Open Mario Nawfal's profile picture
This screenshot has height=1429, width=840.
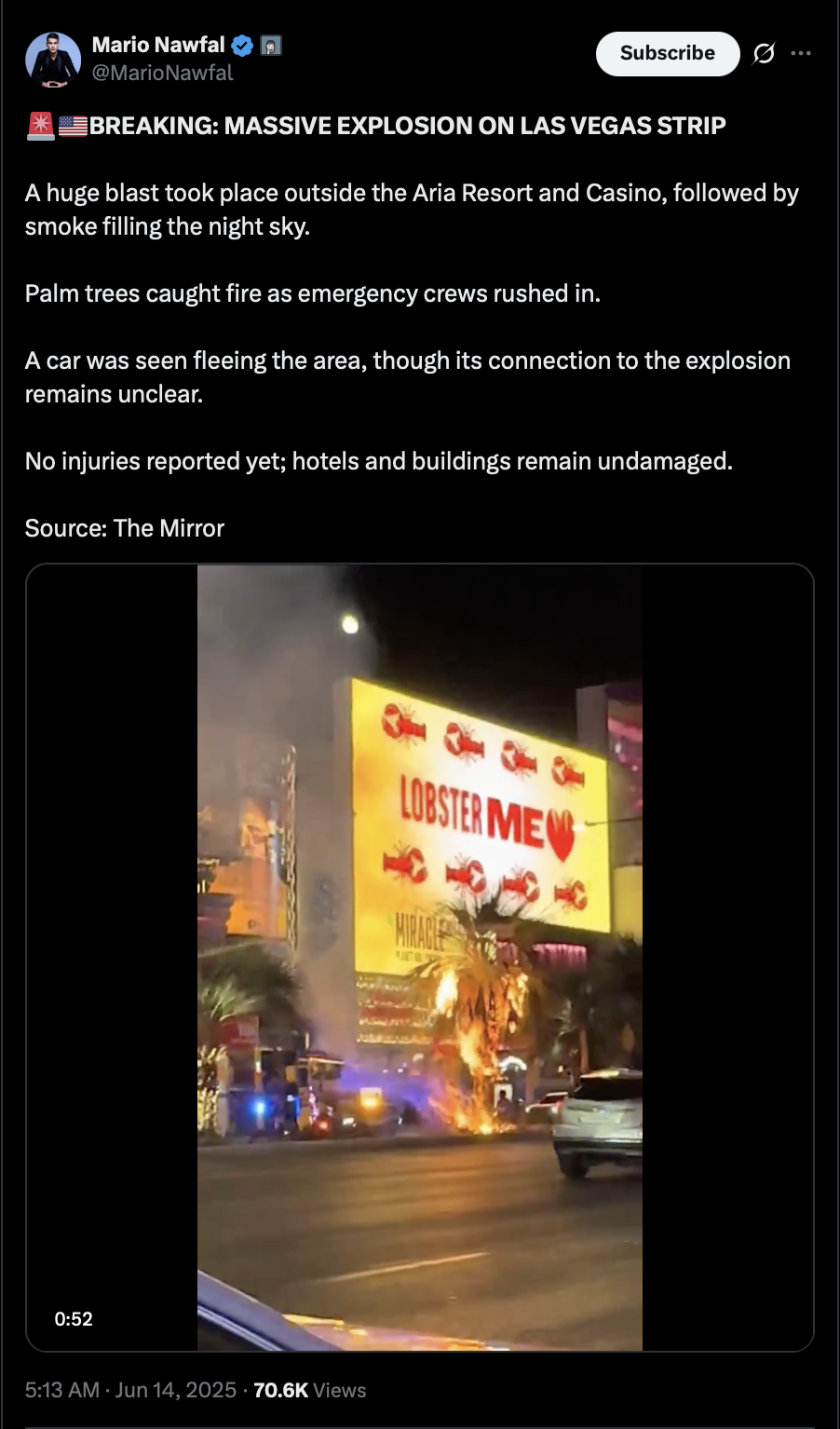pyautogui.click(x=52, y=59)
